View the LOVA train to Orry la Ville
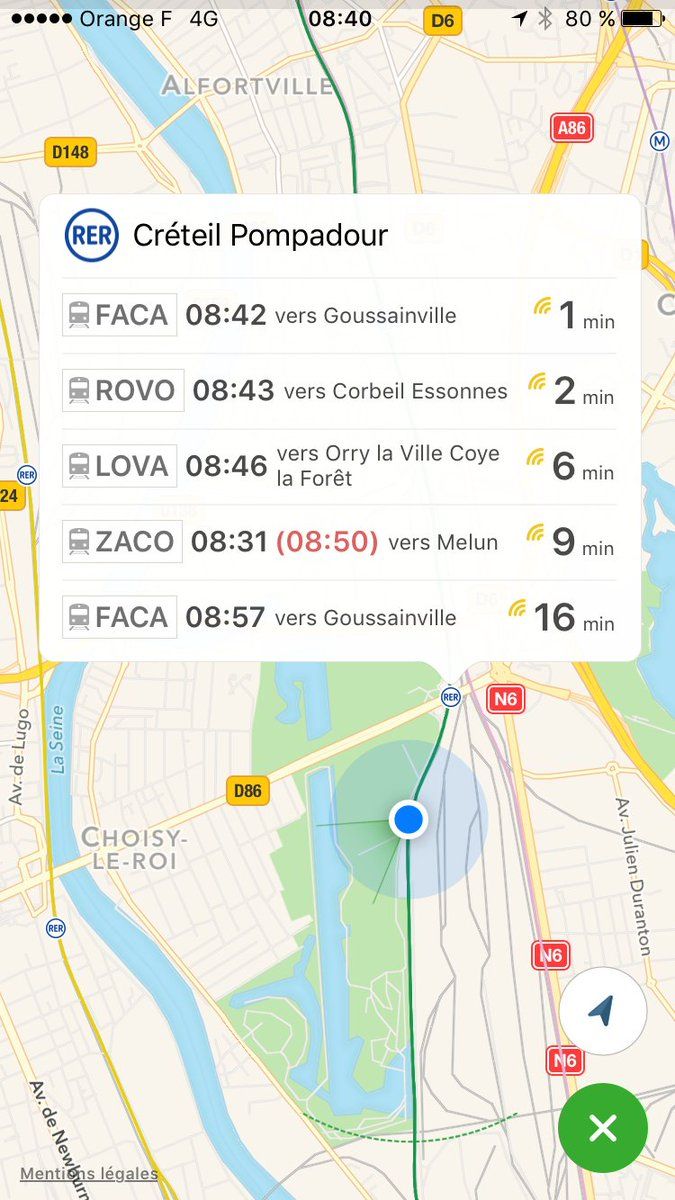675x1200 pixels. (339, 466)
